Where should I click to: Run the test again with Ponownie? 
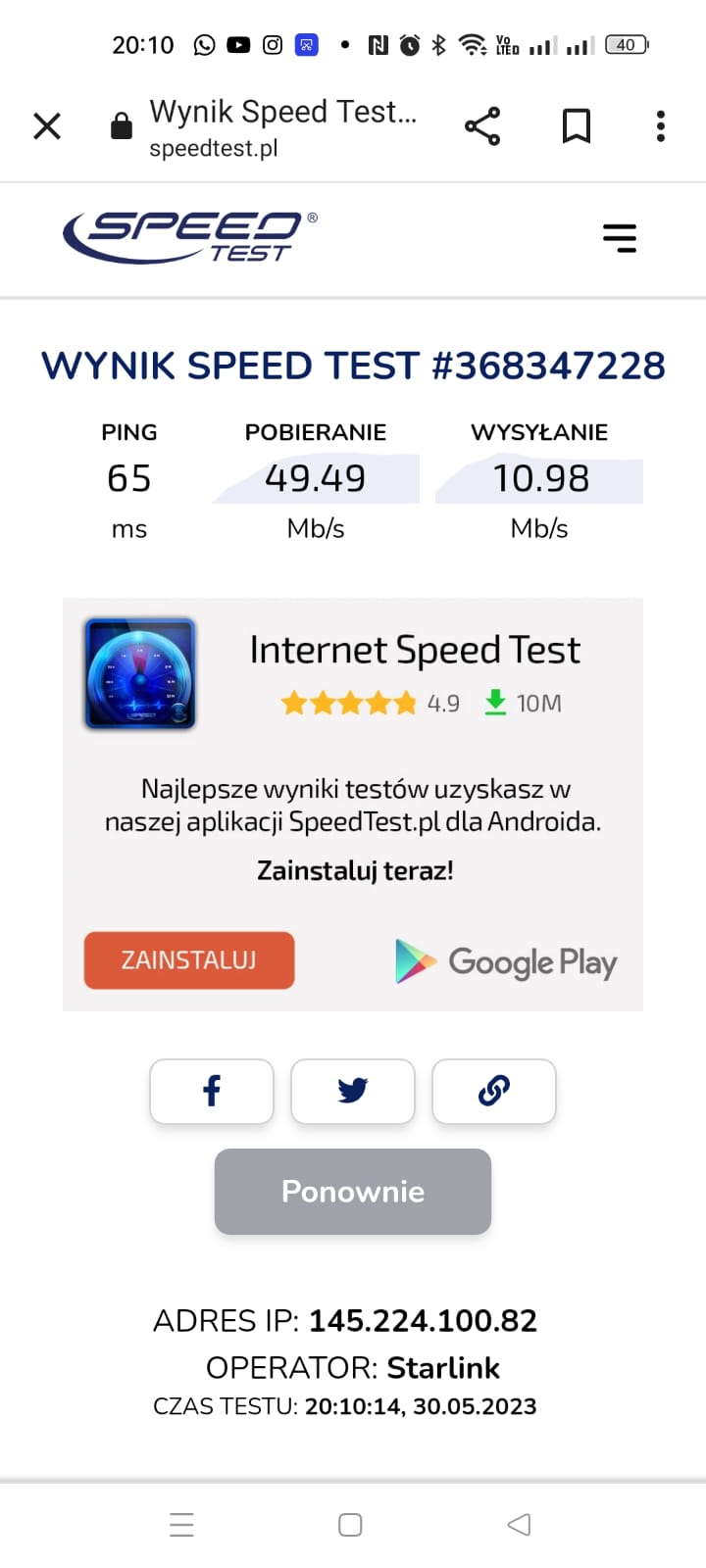click(353, 1192)
